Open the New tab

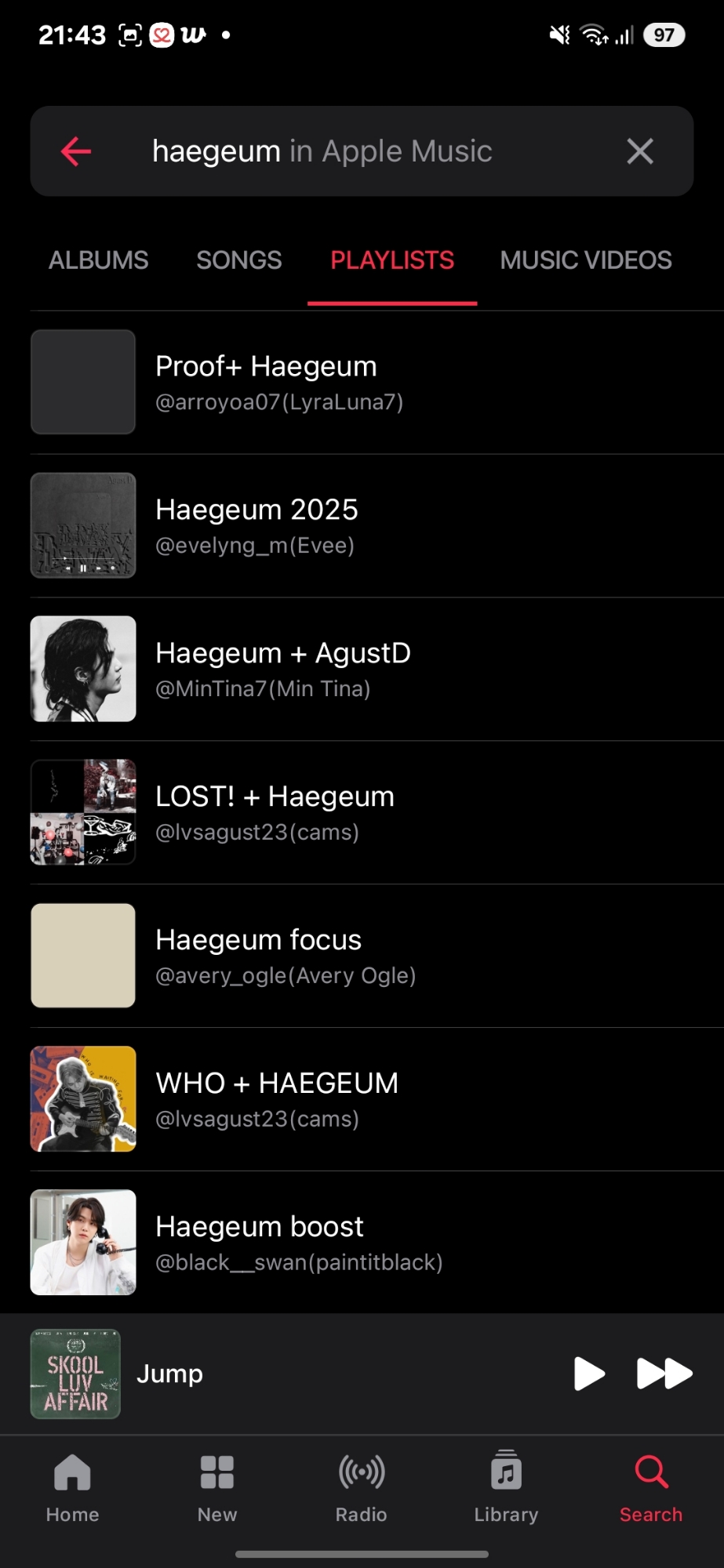[217, 1486]
